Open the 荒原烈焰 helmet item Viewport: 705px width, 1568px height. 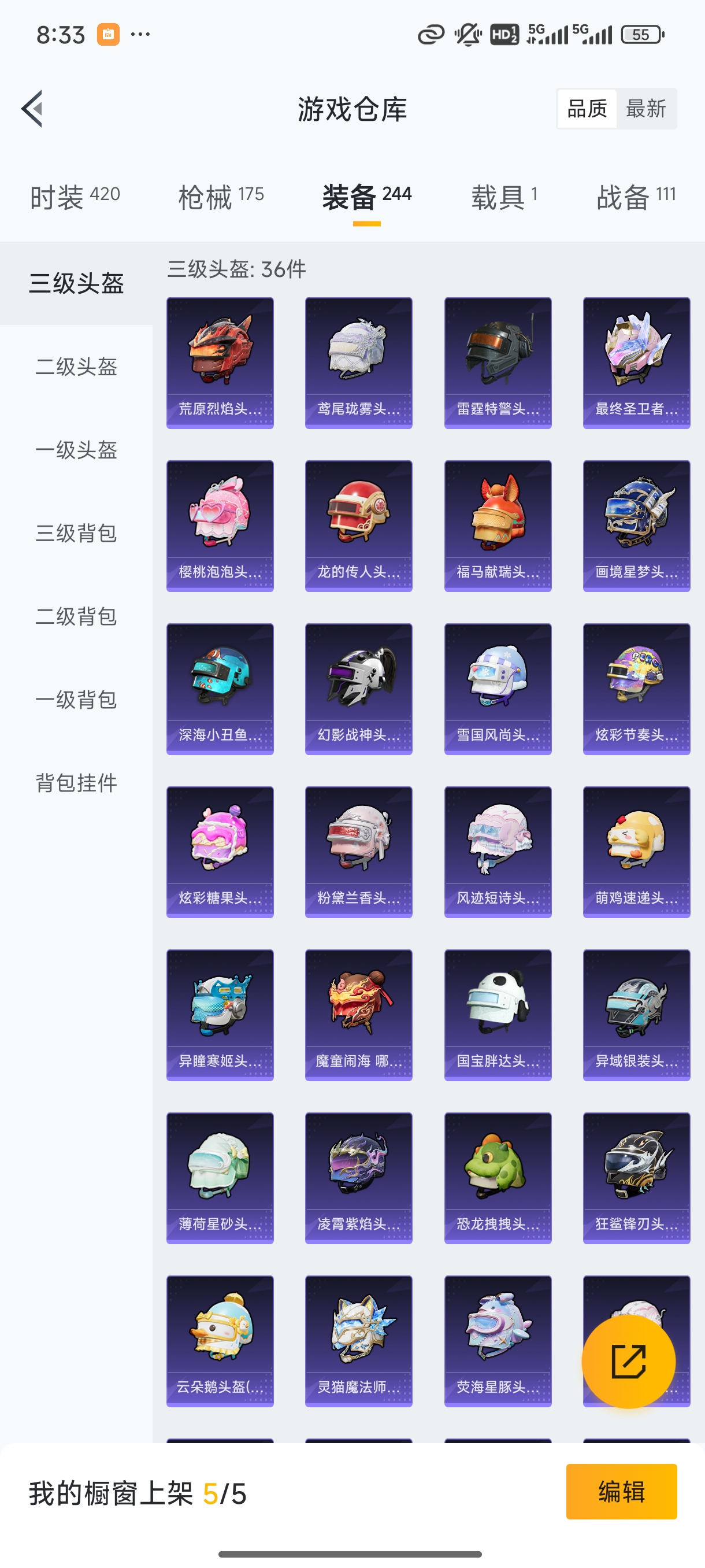click(220, 363)
